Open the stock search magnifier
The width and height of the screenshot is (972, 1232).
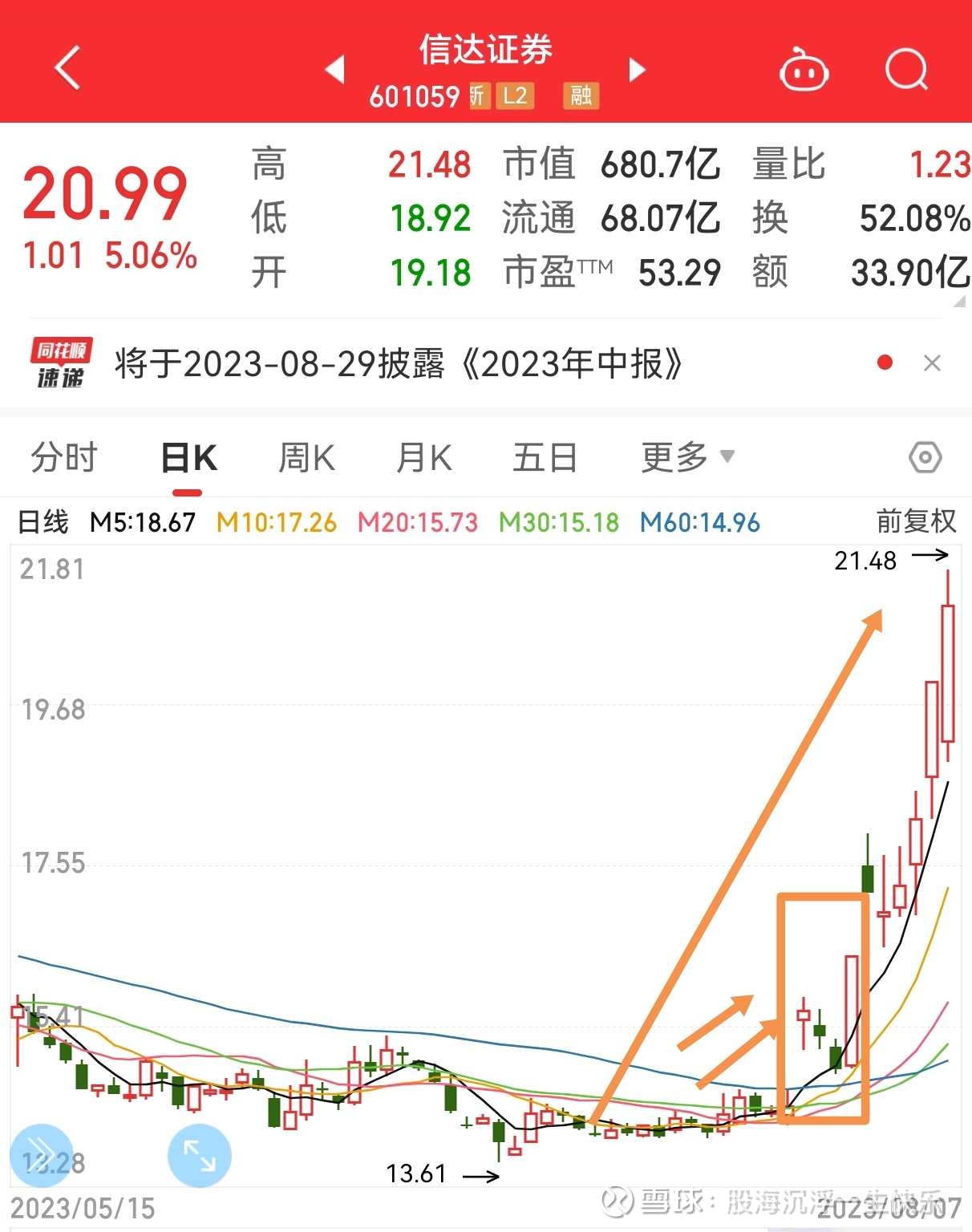(x=907, y=68)
